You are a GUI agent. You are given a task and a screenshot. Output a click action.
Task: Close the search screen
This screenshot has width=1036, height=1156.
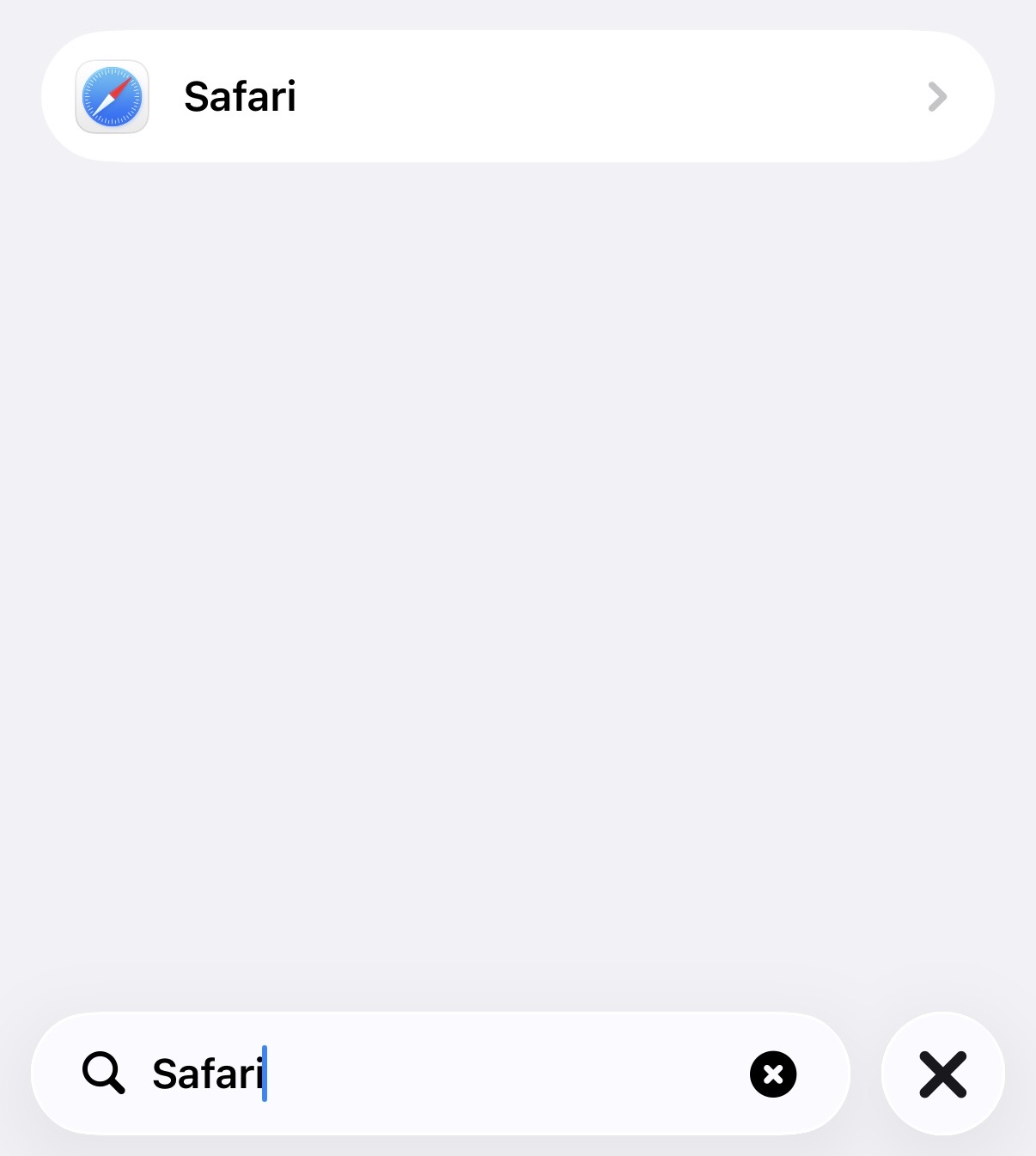942,1074
